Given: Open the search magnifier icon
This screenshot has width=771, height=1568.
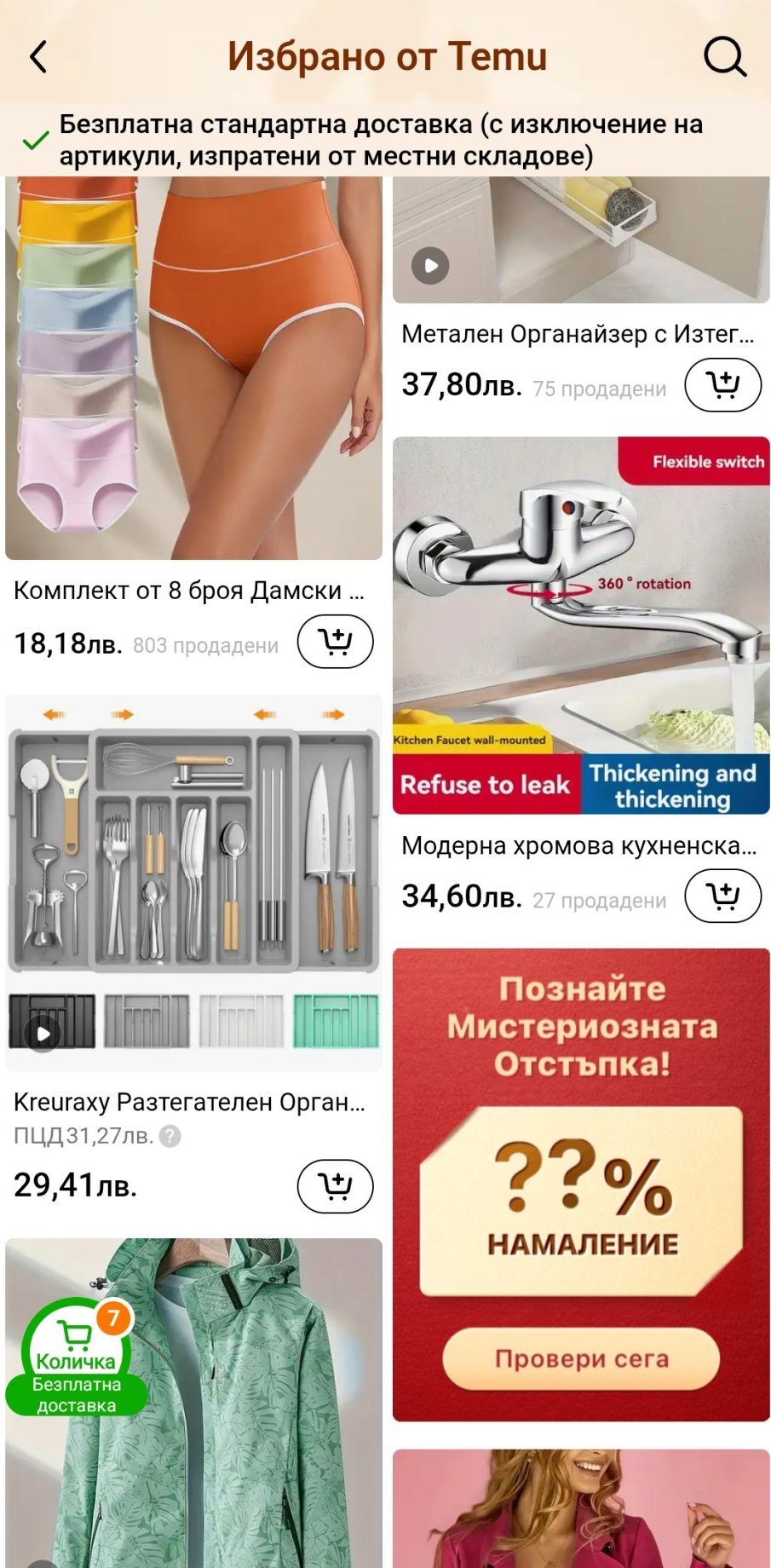Looking at the screenshot, I should (724, 57).
